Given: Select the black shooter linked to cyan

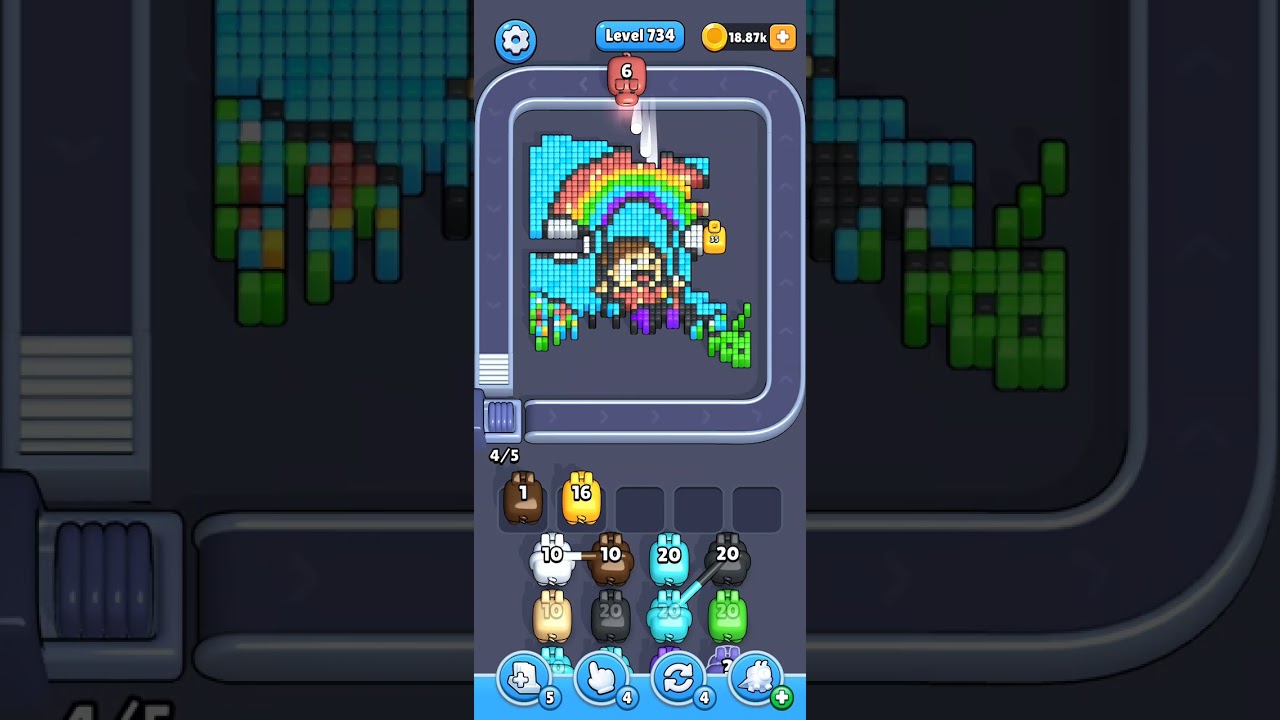Looking at the screenshot, I should pyautogui.click(x=727, y=562).
